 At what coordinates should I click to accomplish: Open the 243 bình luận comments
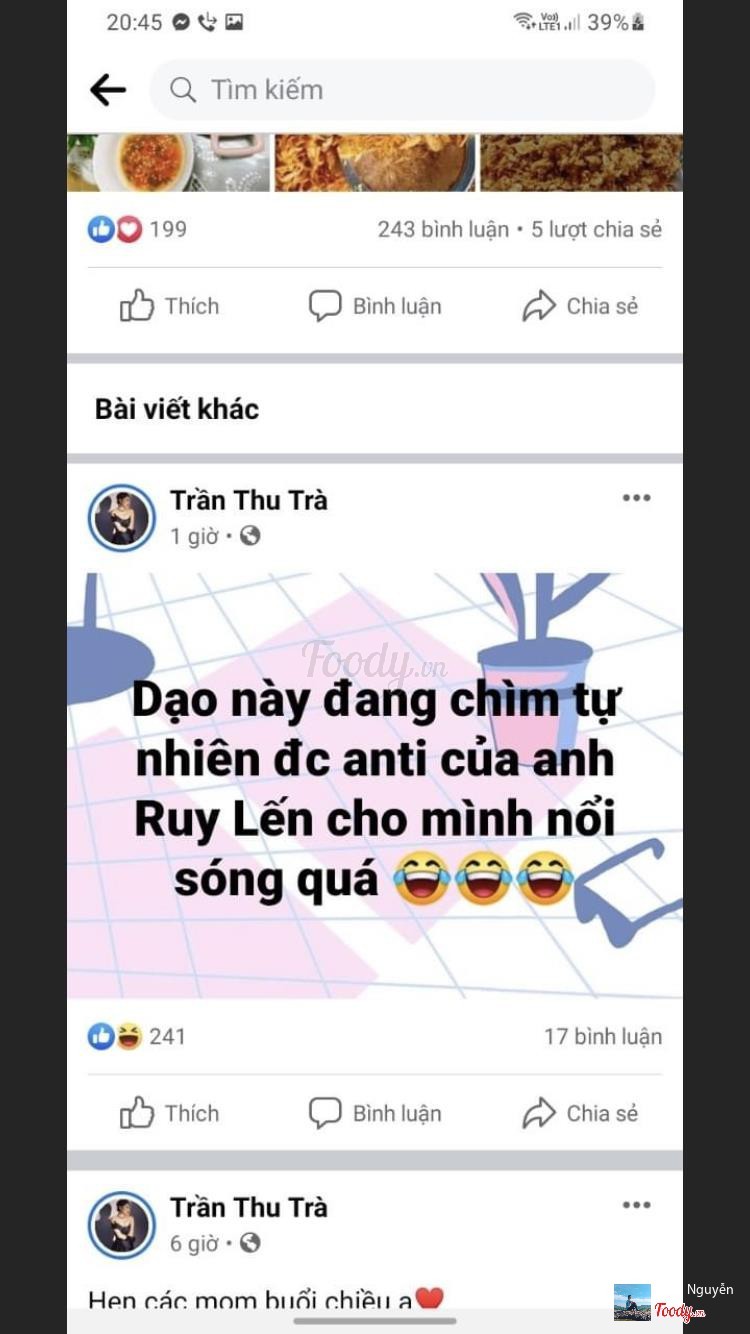tap(442, 229)
